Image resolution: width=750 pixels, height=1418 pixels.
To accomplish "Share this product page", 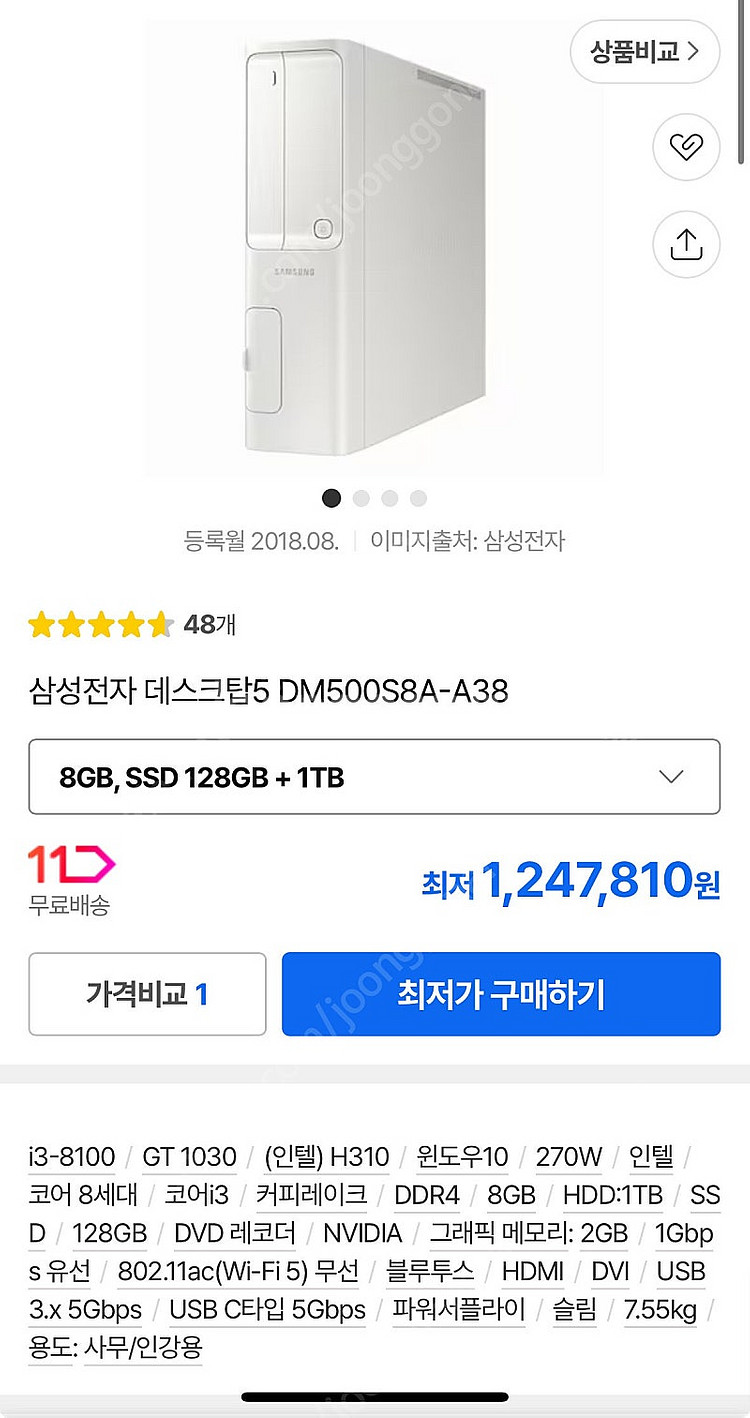I will point(686,243).
